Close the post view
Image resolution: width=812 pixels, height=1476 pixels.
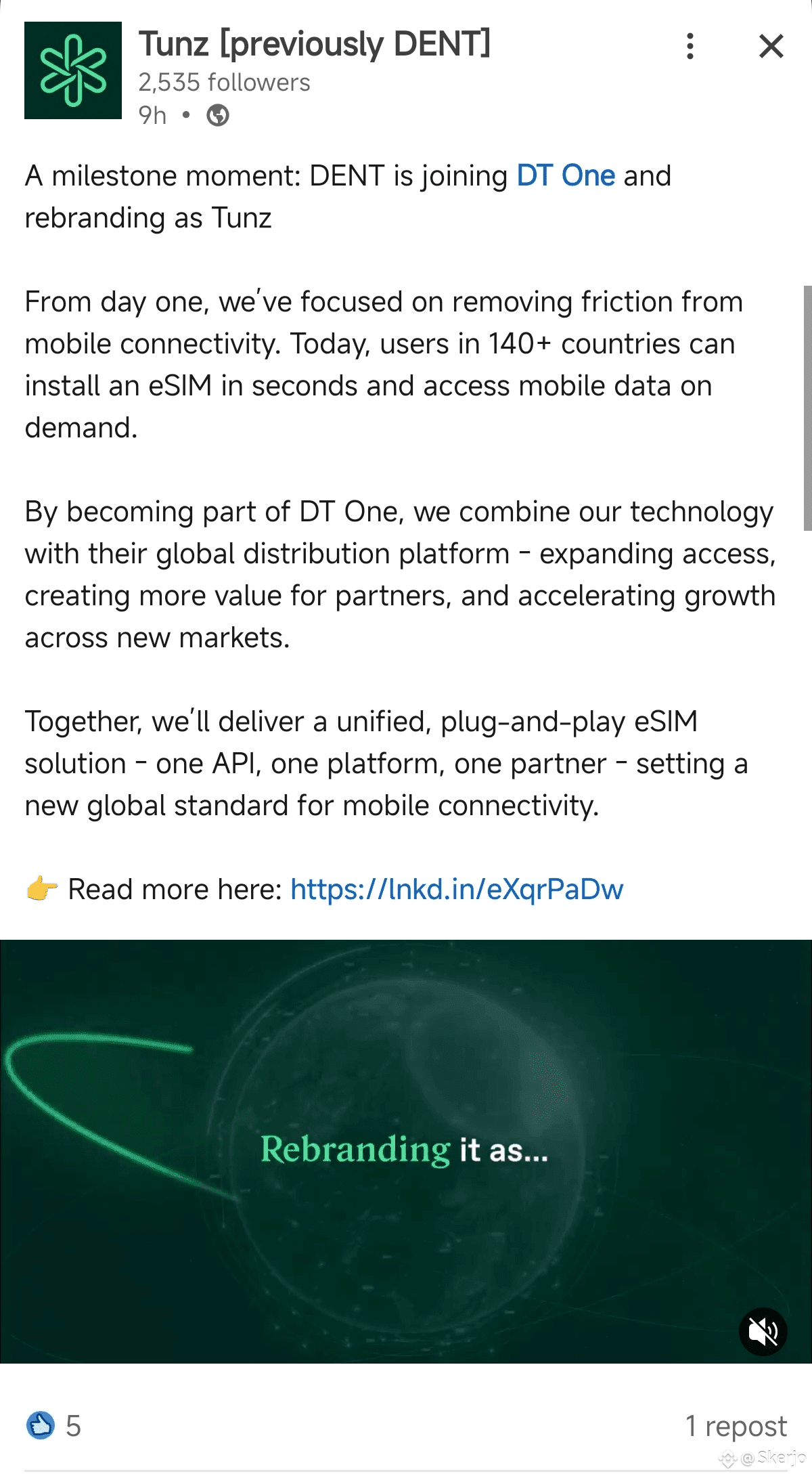771,47
